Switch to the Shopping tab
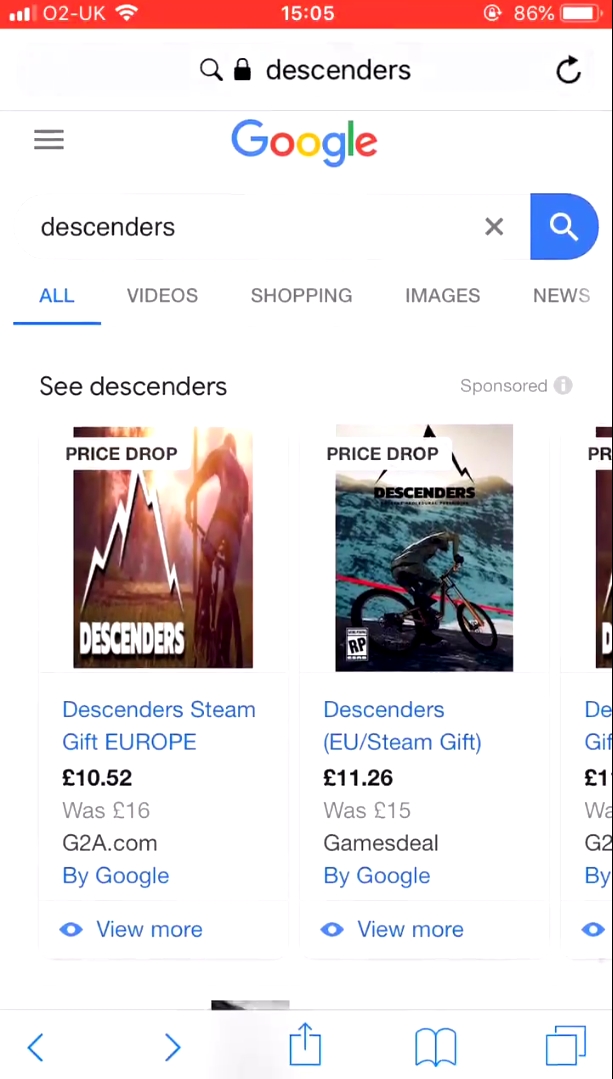Image resolution: width=613 pixels, height=1079 pixels. (301, 295)
